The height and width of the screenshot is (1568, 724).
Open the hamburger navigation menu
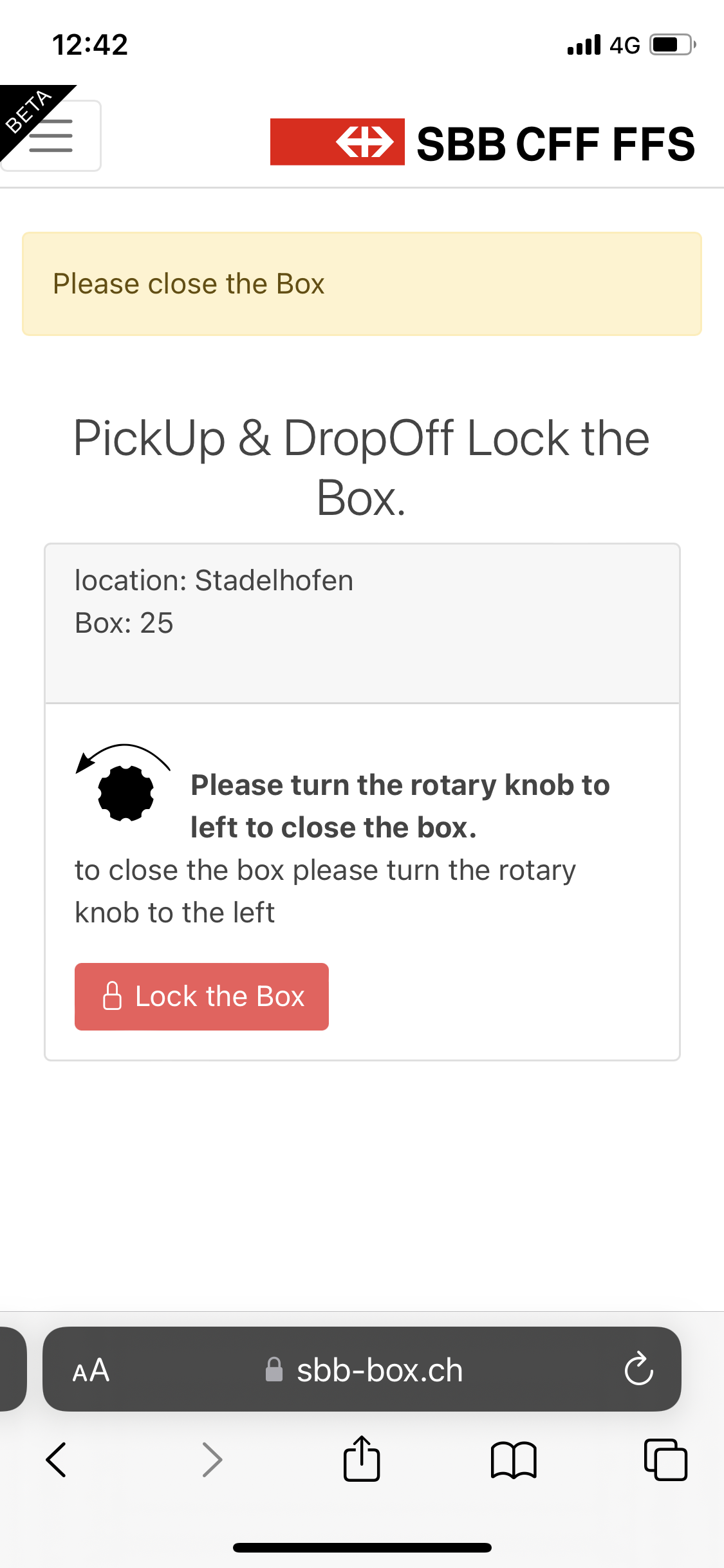pyautogui.click(x=51, y=136)
